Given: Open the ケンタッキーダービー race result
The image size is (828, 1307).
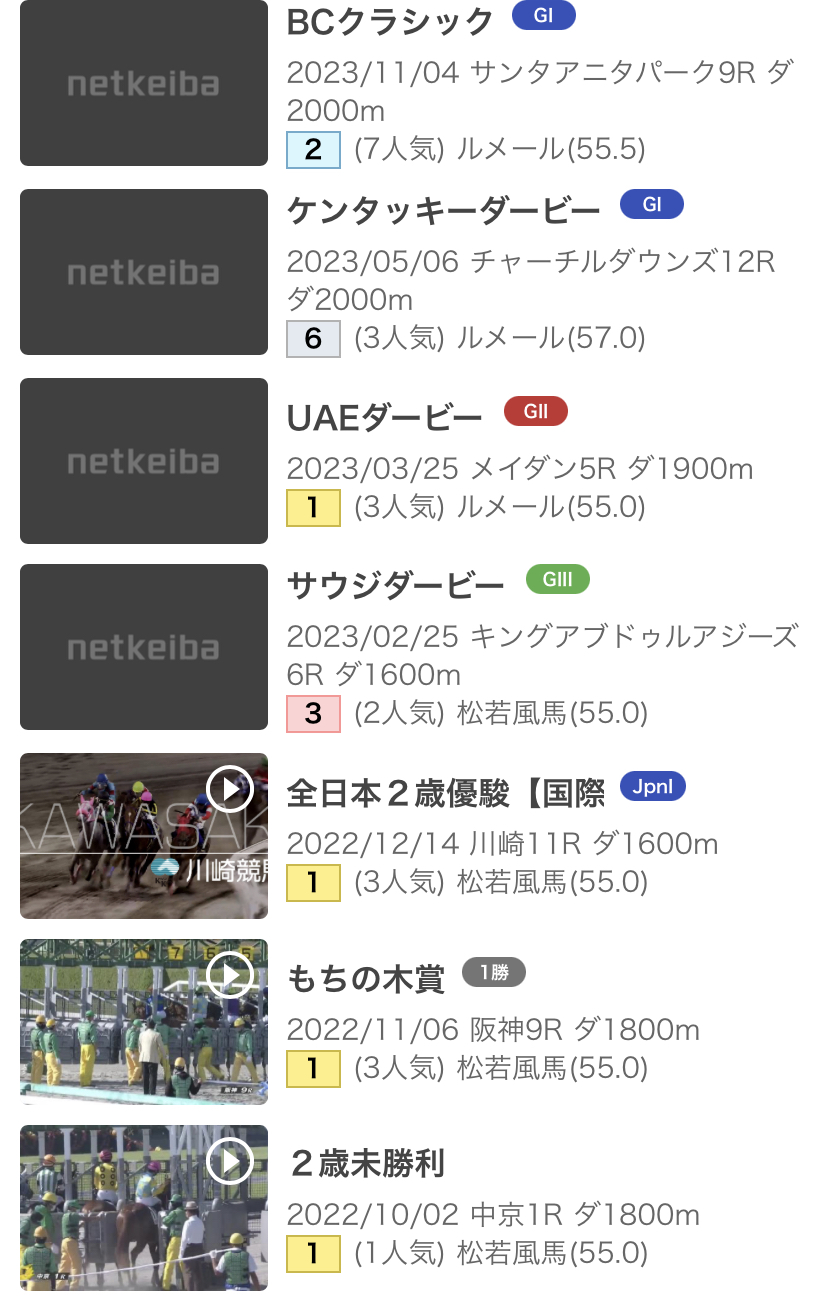Looking at the screenshot, I should click(443, 211).
